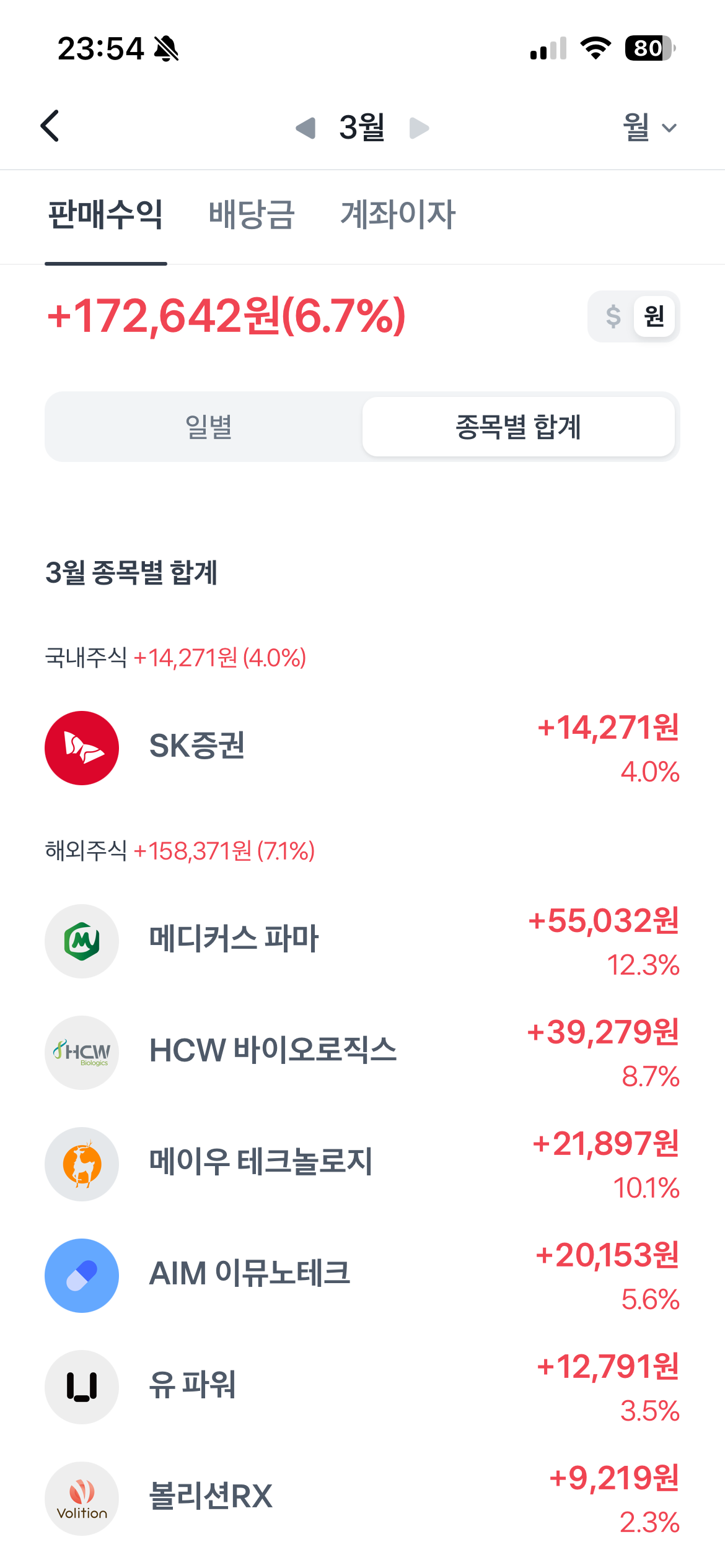Open the SK증권 row
The image size is (725, 1568).
pos(362,748)
